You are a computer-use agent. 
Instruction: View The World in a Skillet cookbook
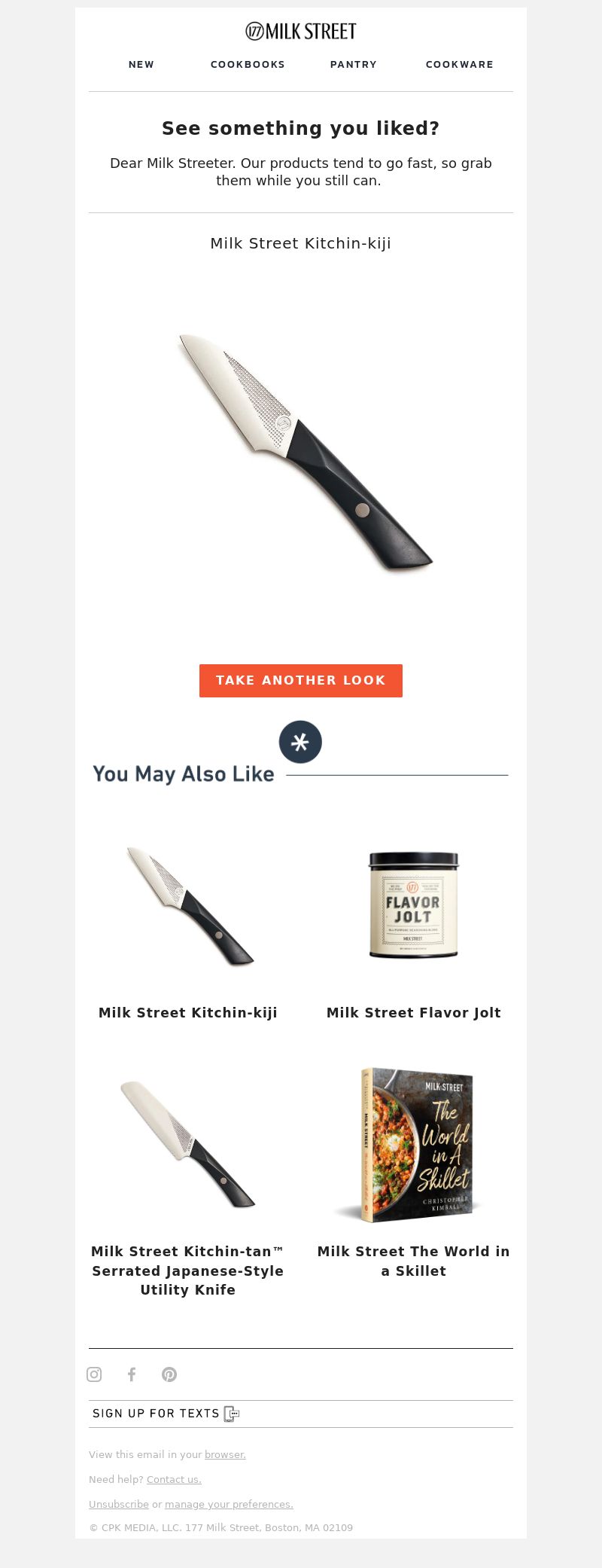(414, 1145)
